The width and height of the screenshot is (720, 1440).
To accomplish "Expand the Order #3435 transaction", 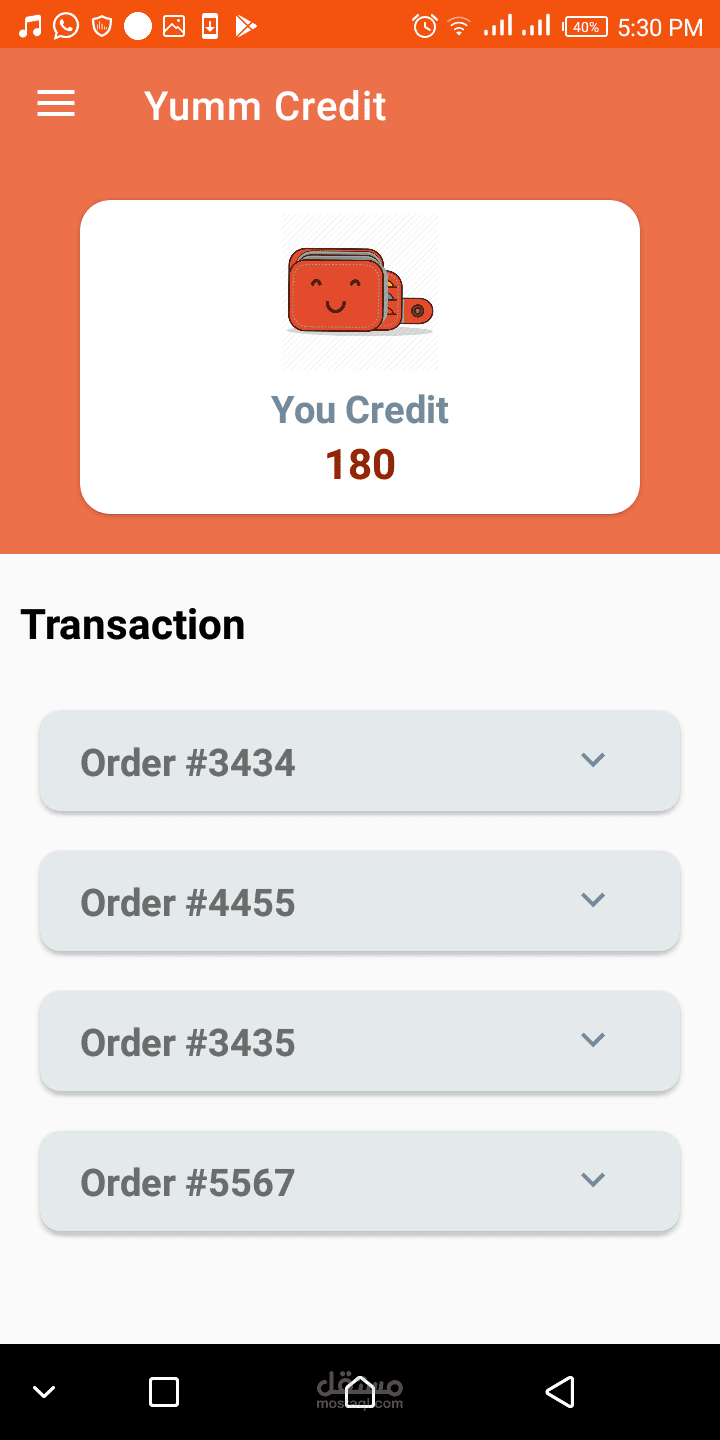I will (593, 1041).
